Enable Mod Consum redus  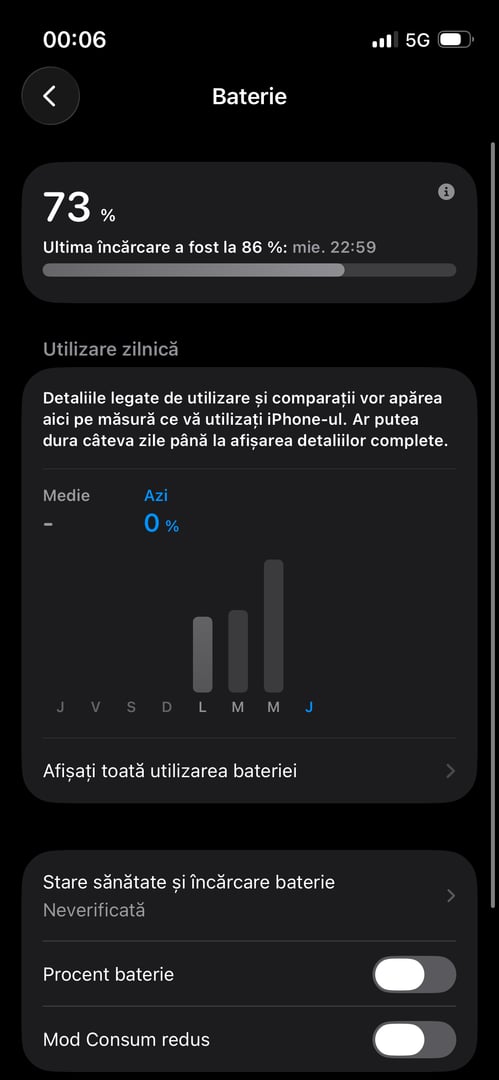point(414,1039)
